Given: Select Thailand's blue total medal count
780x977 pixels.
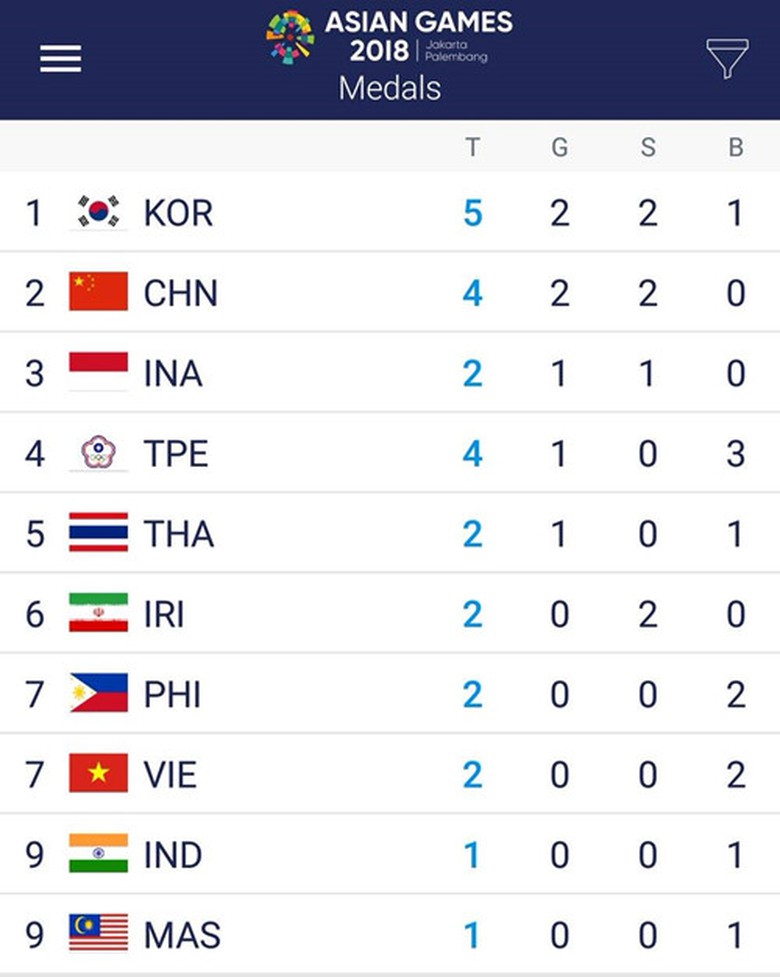Looking at the screenshot, I should tap(472, 533).
